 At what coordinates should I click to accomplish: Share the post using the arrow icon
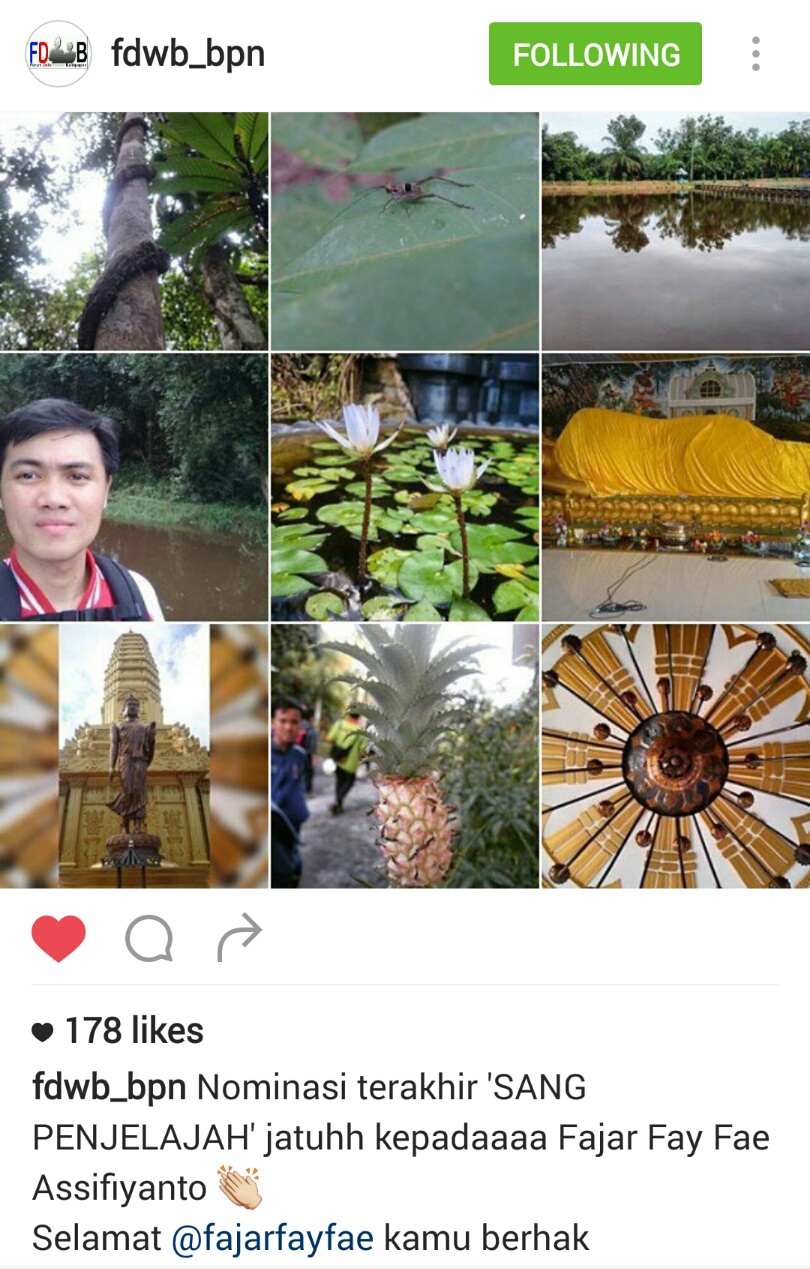(x=239, y=938)
